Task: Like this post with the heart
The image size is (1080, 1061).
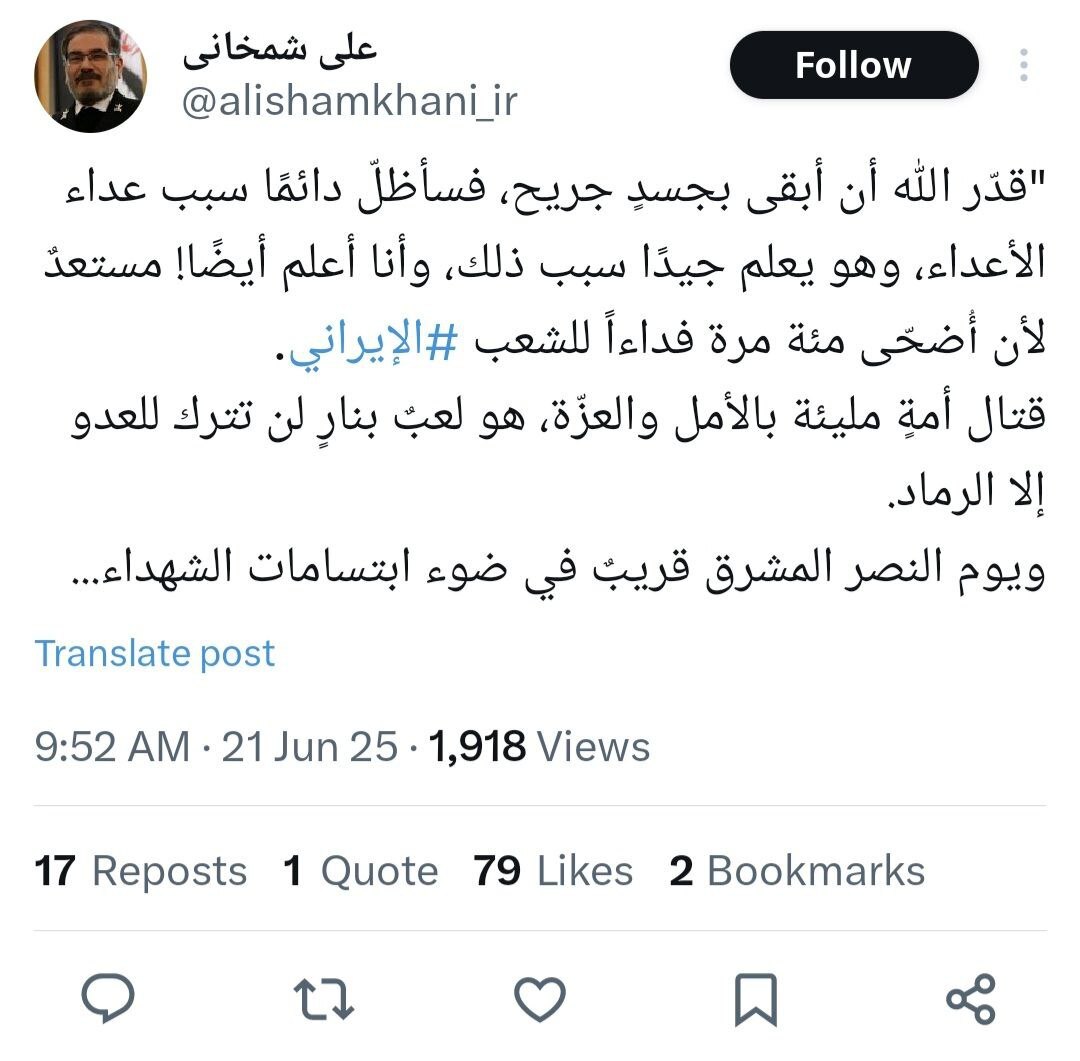Action: [540, 999]
